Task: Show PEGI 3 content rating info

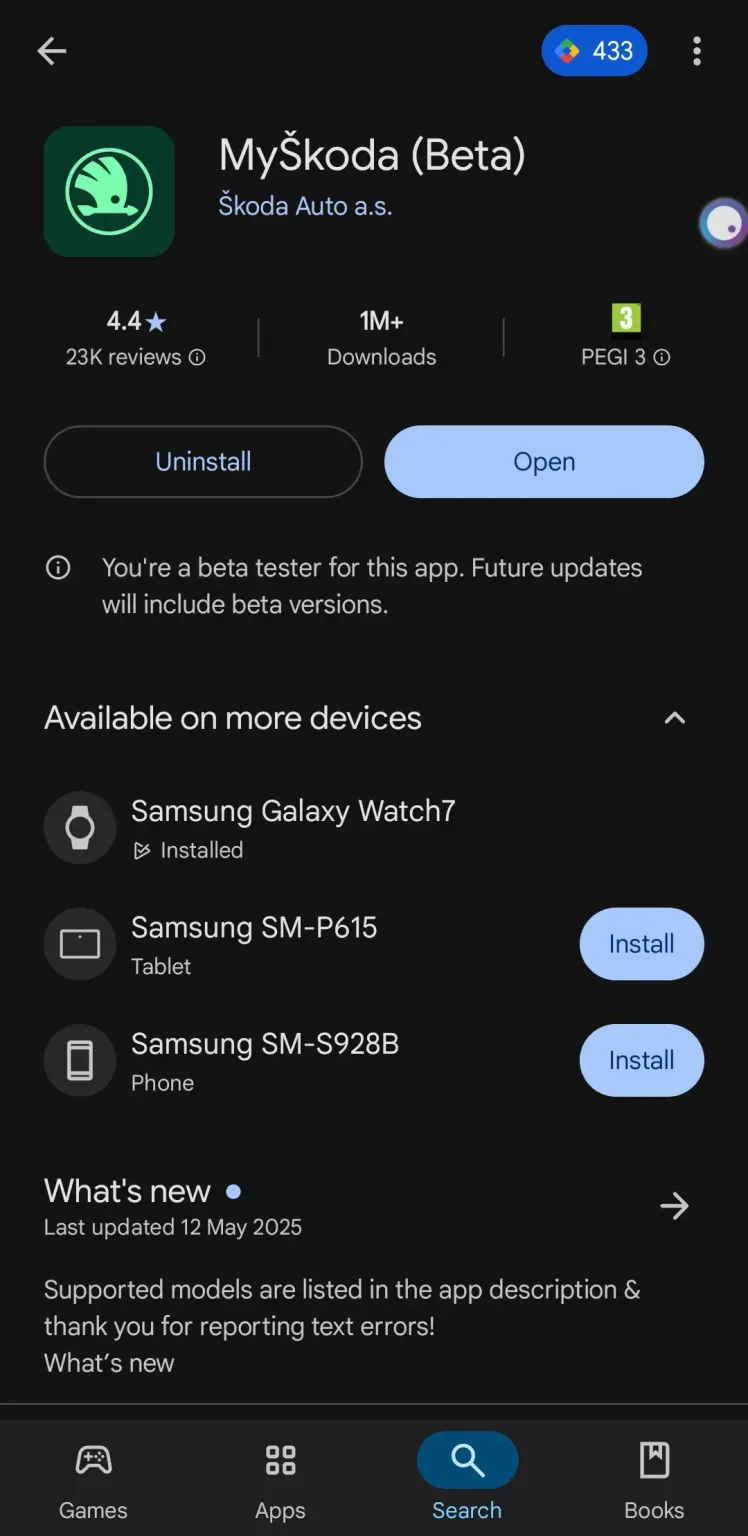Action: 661,357
